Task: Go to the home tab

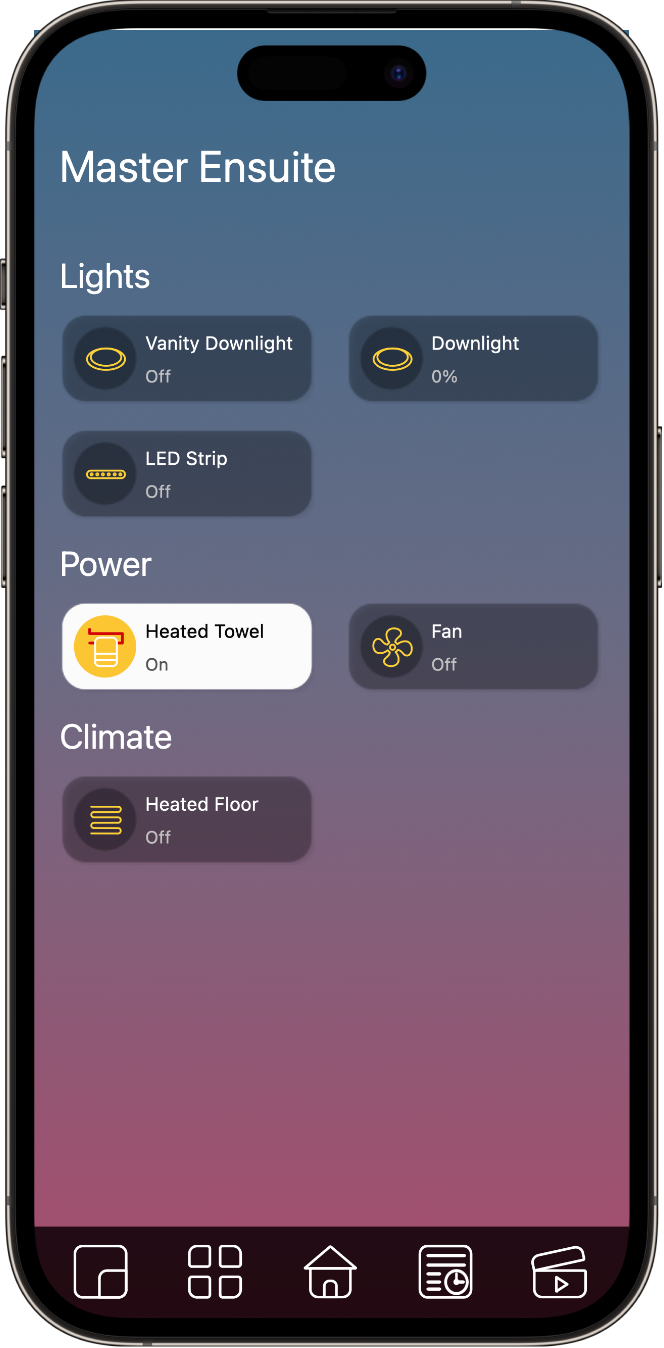Action: (x=330, y=1272)
